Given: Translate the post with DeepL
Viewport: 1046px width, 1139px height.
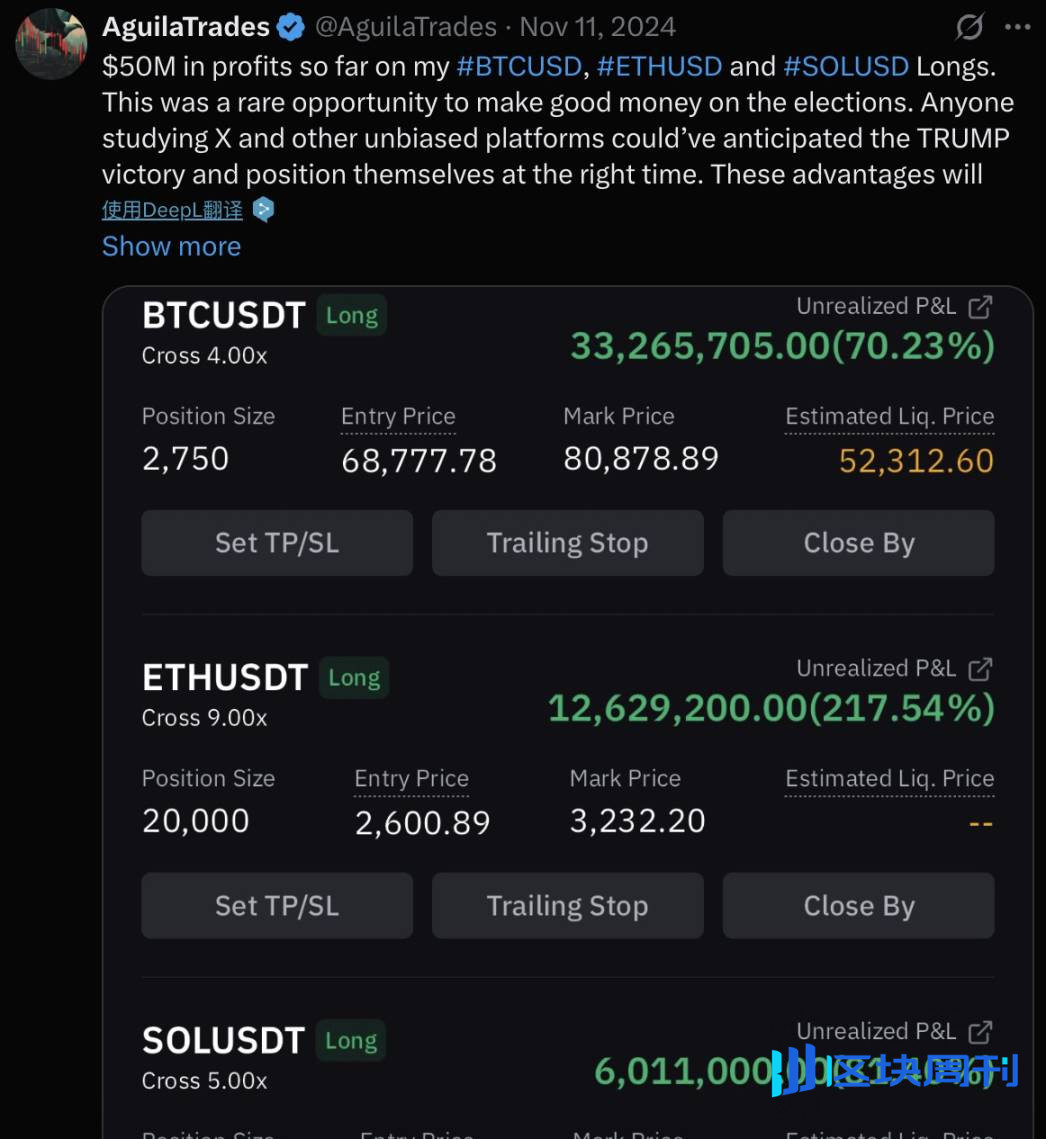Looking at the screenshot, I should 172,210.
